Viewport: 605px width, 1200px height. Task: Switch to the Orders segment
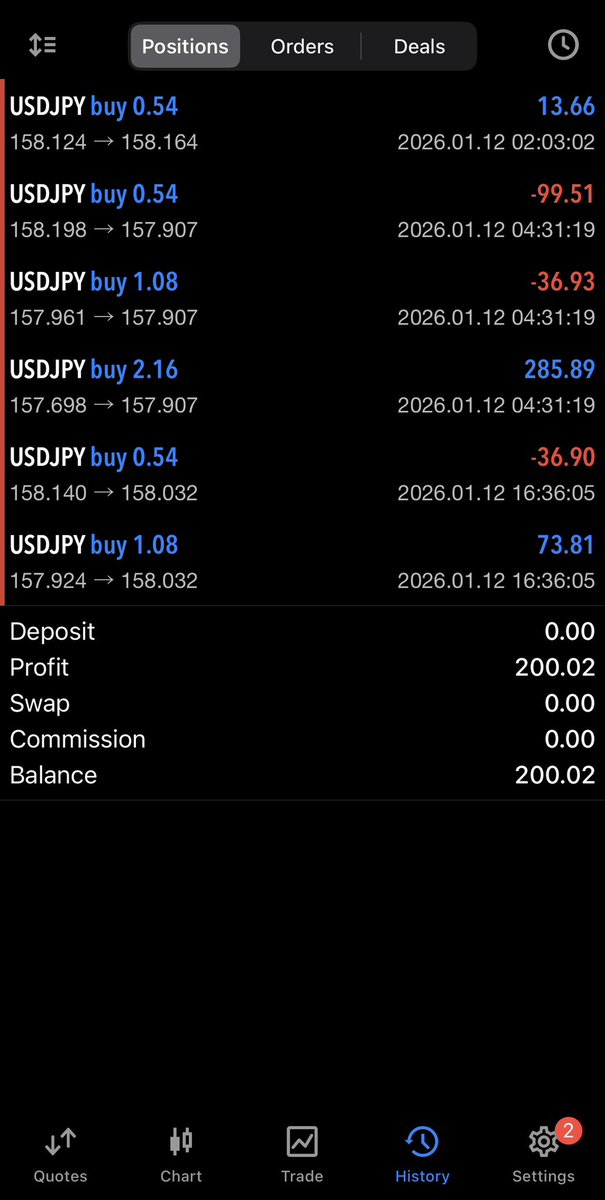coord(302,46)
